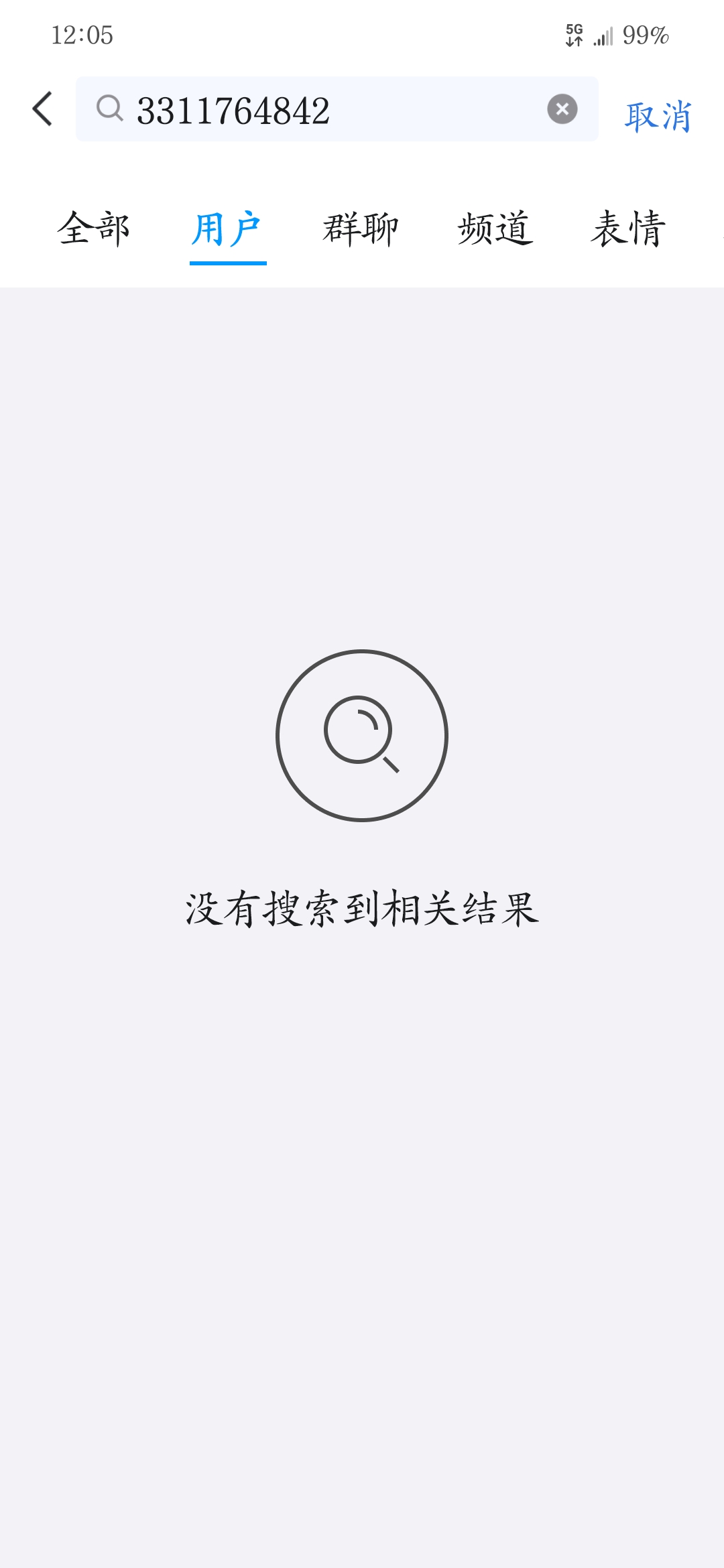The width and height of the screenshot is (724, 1568).
Task: Cancel the search with 取消
Action: point(658,117)
